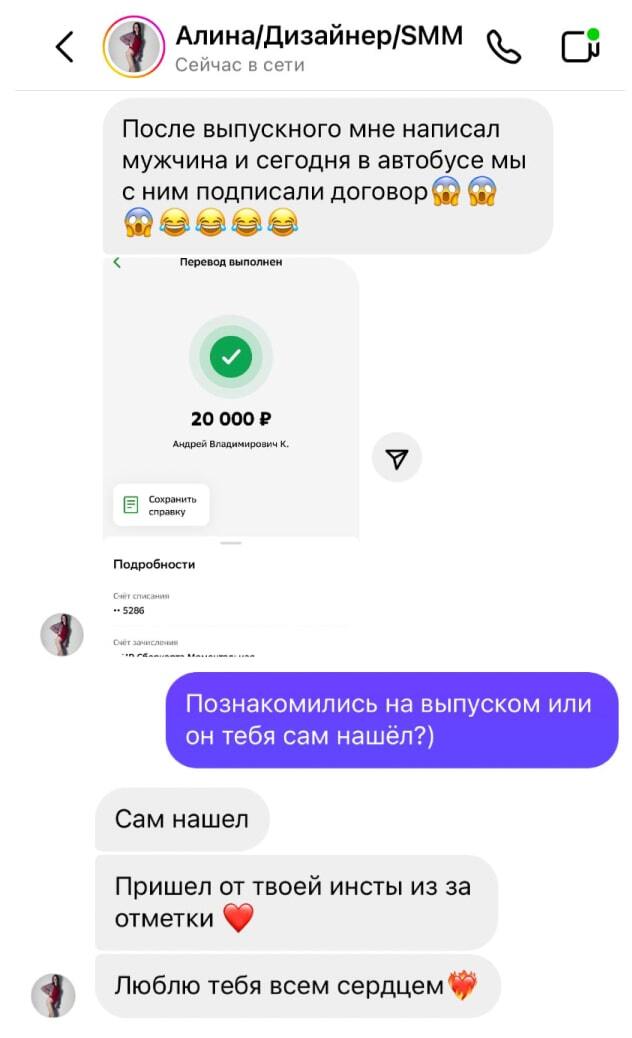Open the chat header name Алина/Дизайнер/SMM
632x1038 pixels.
318,37
